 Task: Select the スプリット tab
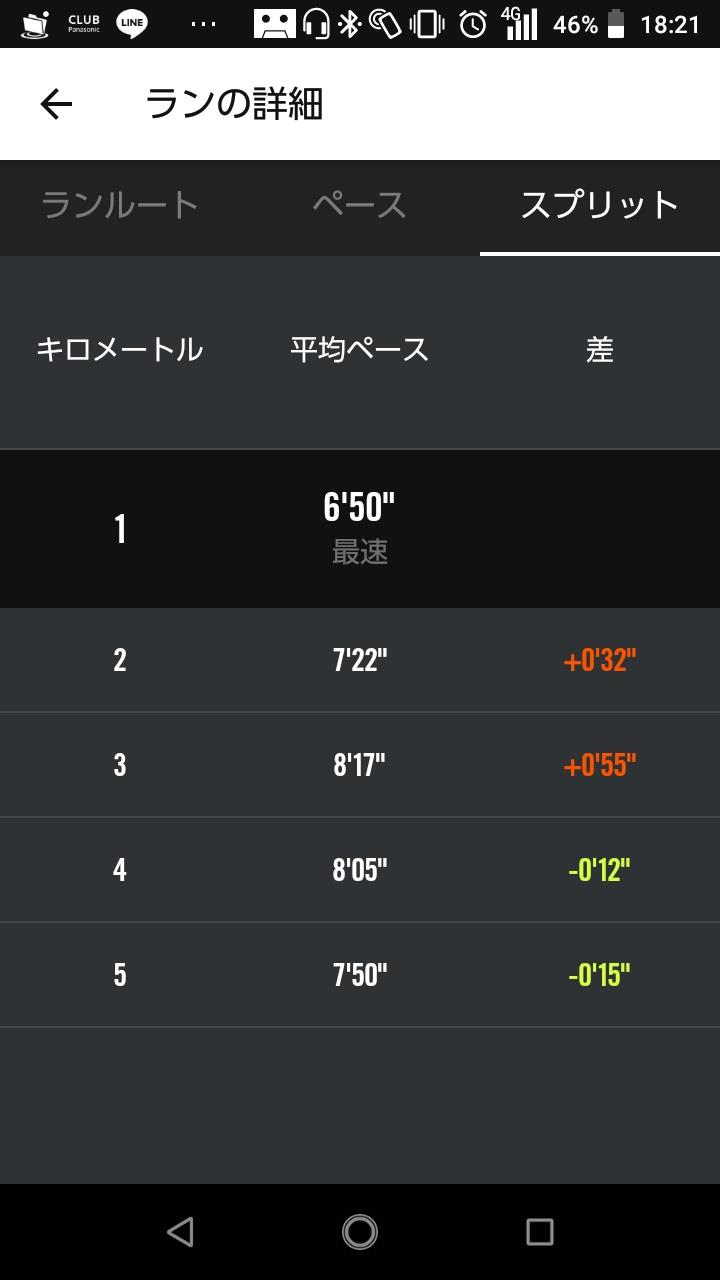pos(600,206)
